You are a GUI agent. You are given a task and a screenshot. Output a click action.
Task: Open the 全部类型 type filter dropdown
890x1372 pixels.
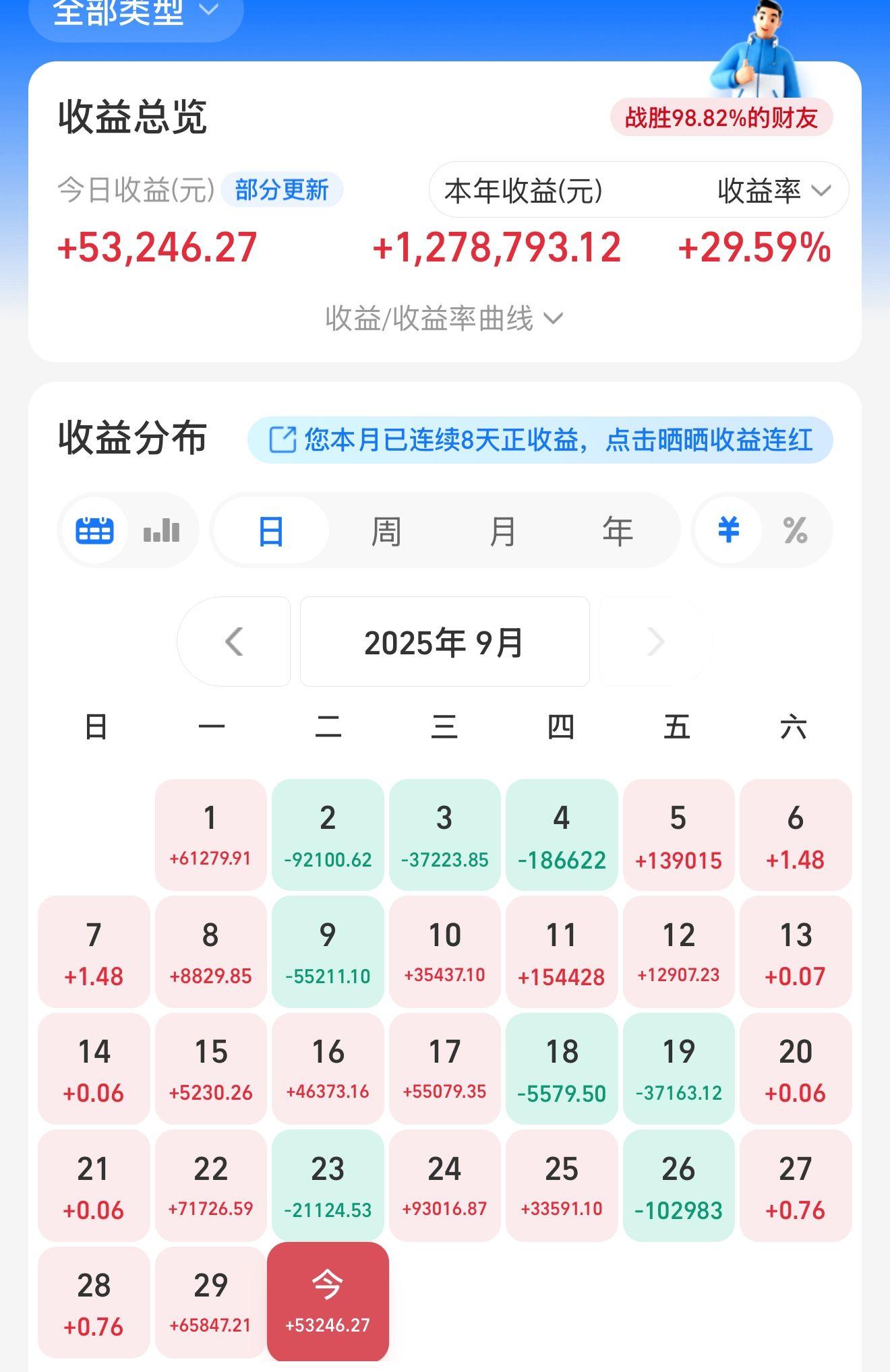click(x=135, y=13)
